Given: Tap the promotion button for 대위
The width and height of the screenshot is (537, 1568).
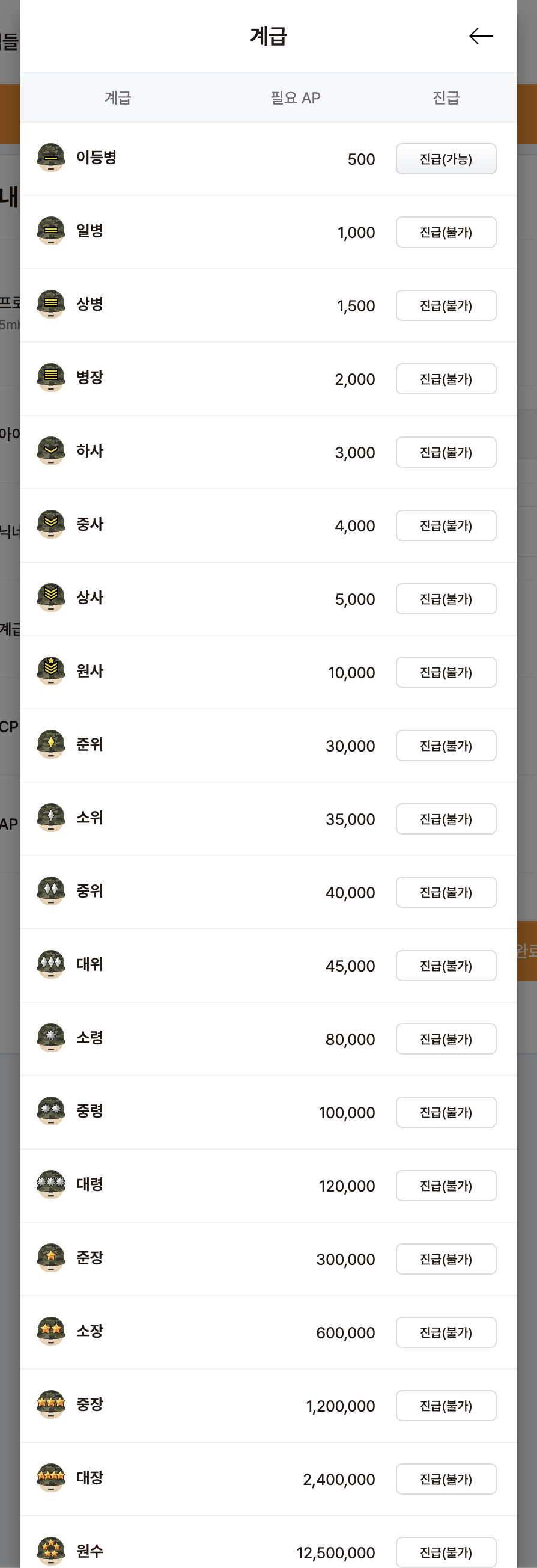Looking at the screenshot, I should coord(446,966).
